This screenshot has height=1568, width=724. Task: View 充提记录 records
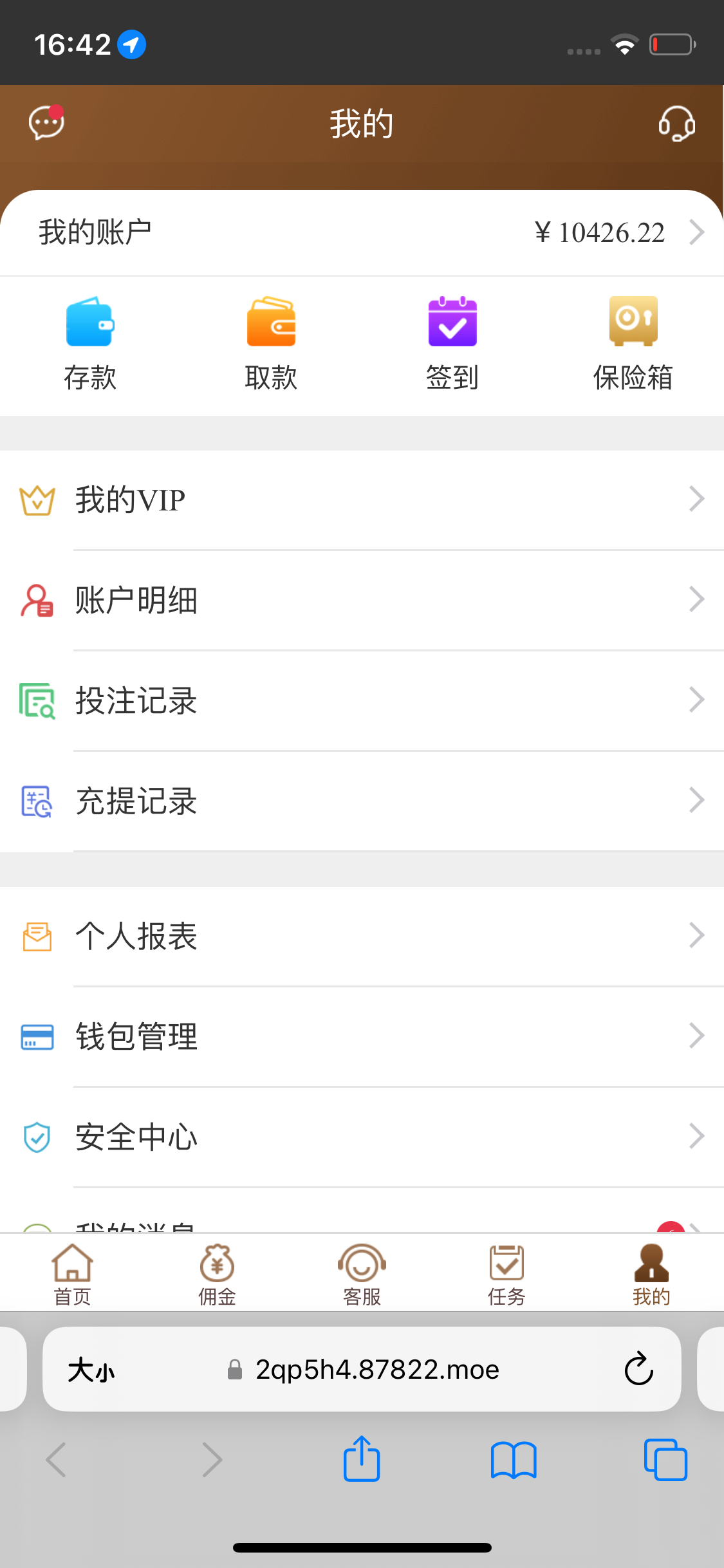pos(362,801)
